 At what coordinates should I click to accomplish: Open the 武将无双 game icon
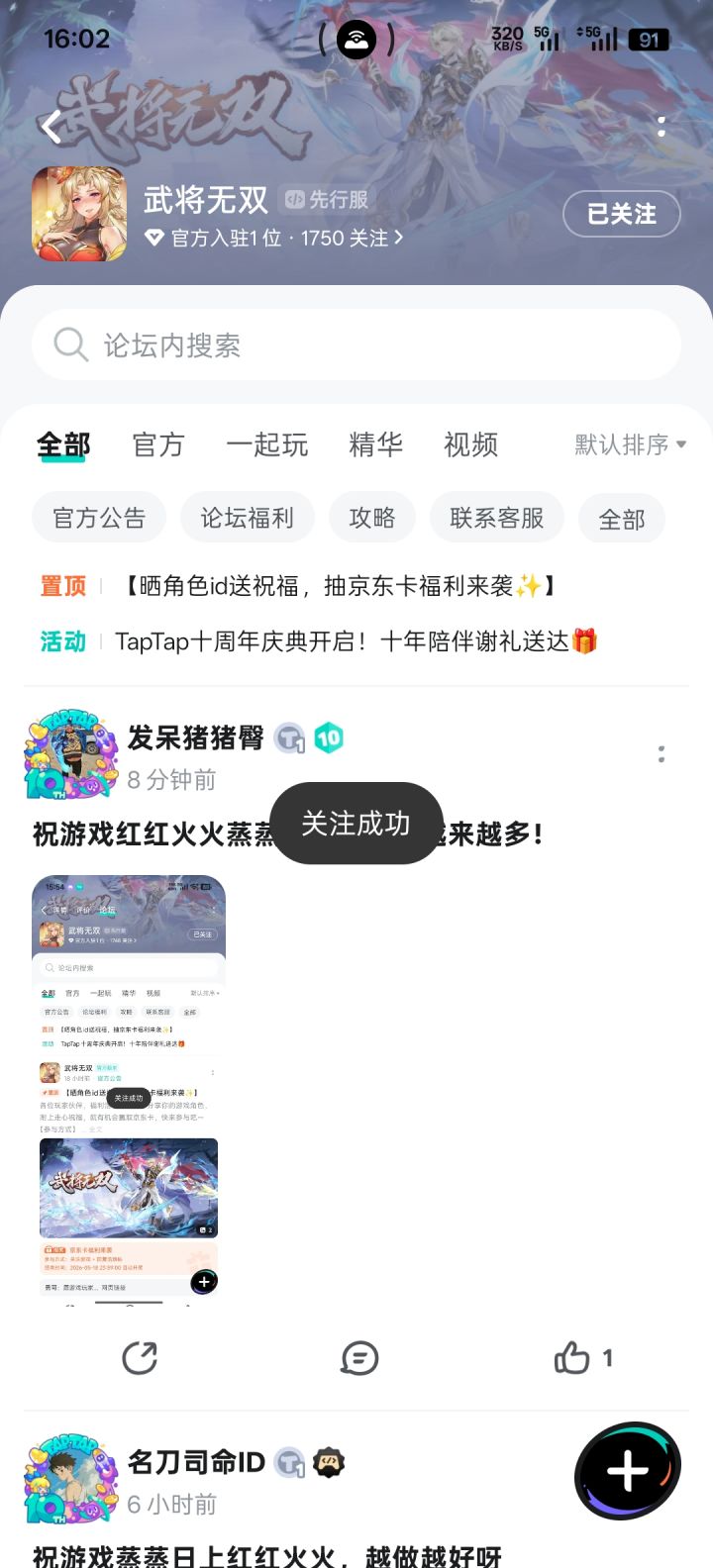[78, 214]
